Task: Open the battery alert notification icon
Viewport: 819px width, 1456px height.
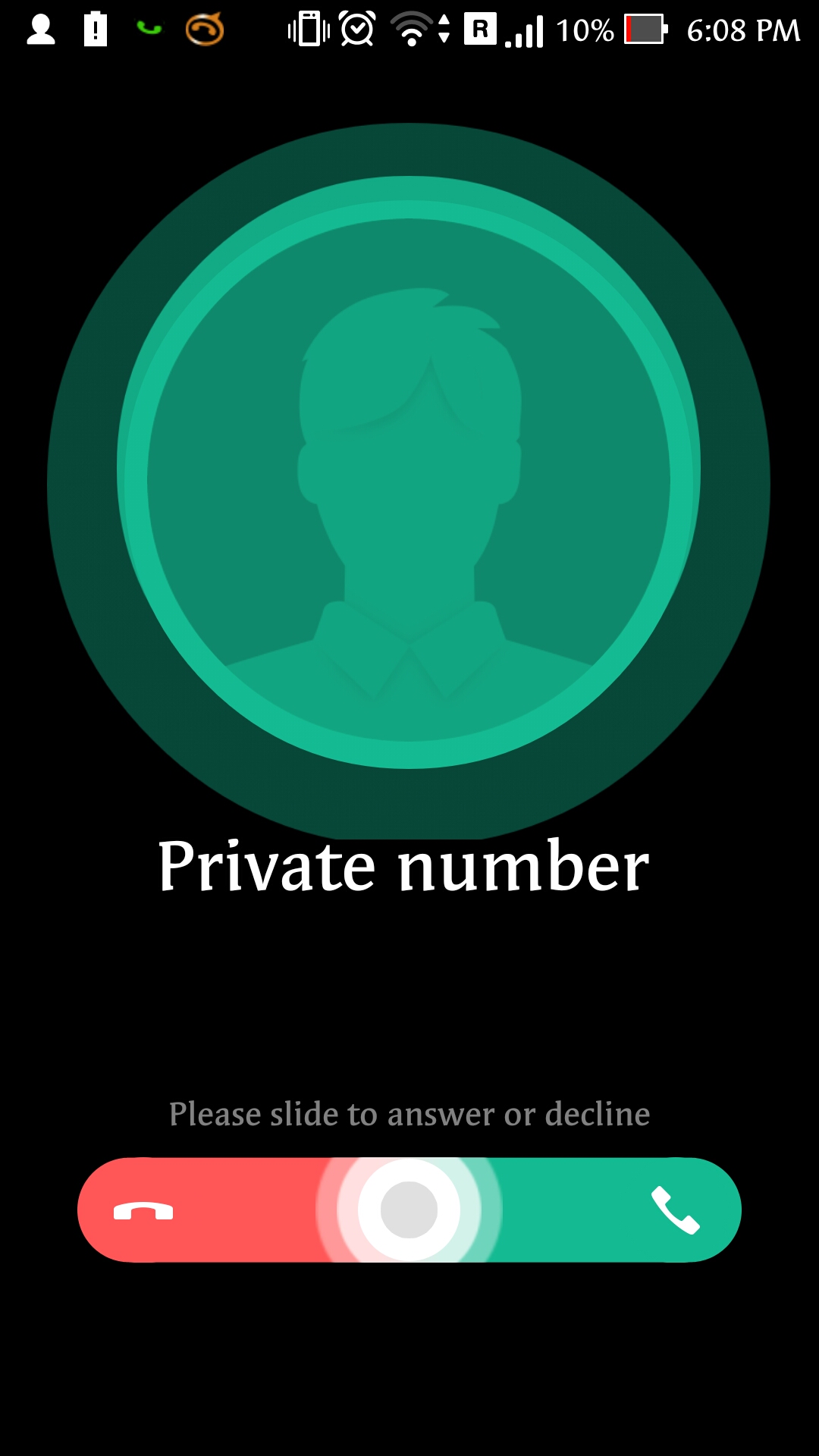Action: pos(94,28)
